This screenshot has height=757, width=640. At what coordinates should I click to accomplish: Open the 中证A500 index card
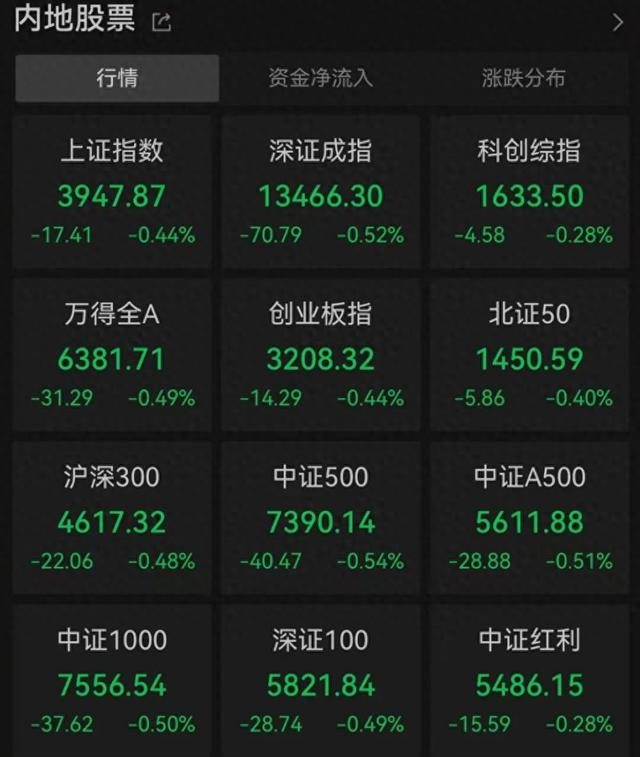pyautogui.click(x=529, y=519)
